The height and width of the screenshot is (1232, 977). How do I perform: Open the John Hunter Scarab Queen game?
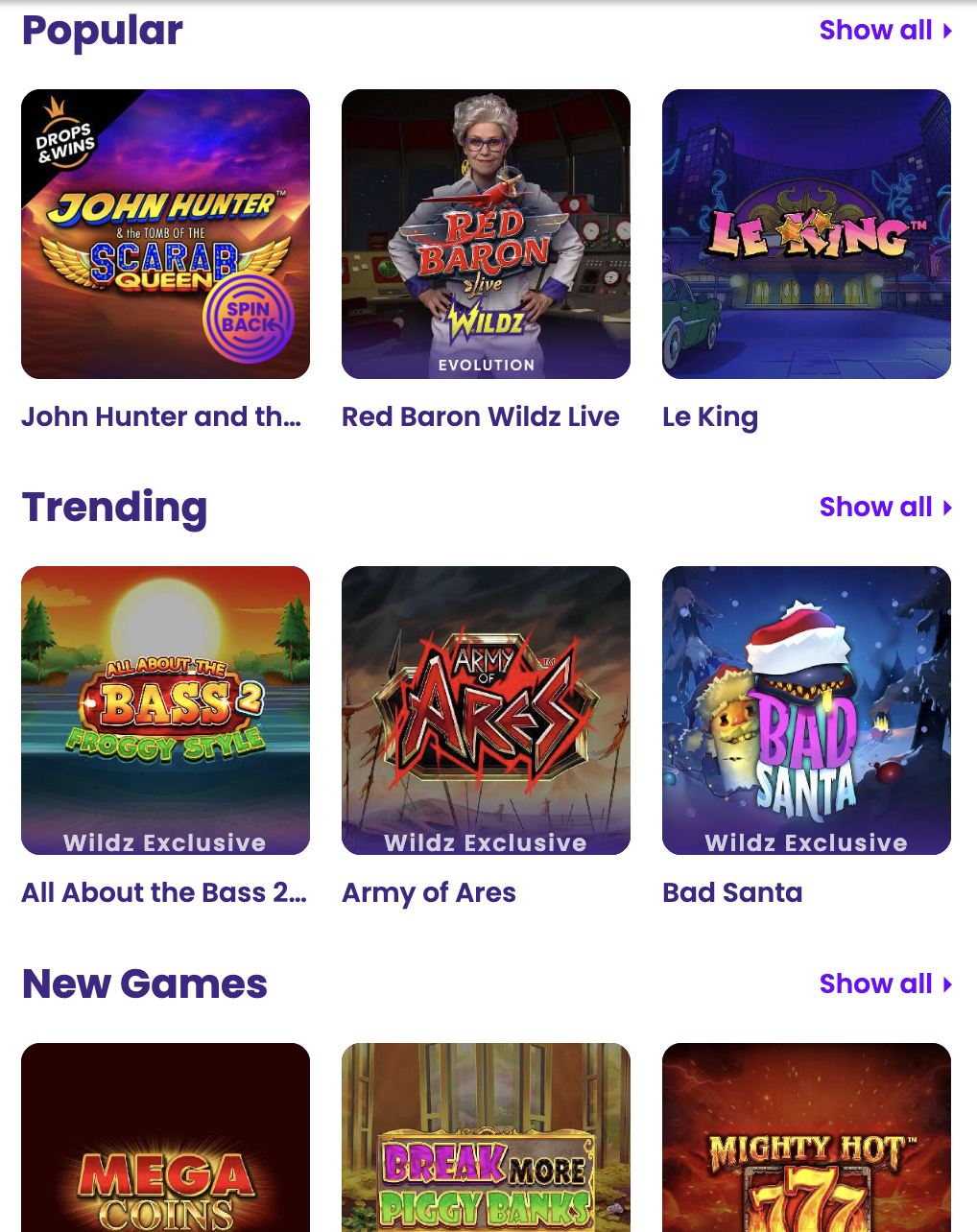coord(165,233)
